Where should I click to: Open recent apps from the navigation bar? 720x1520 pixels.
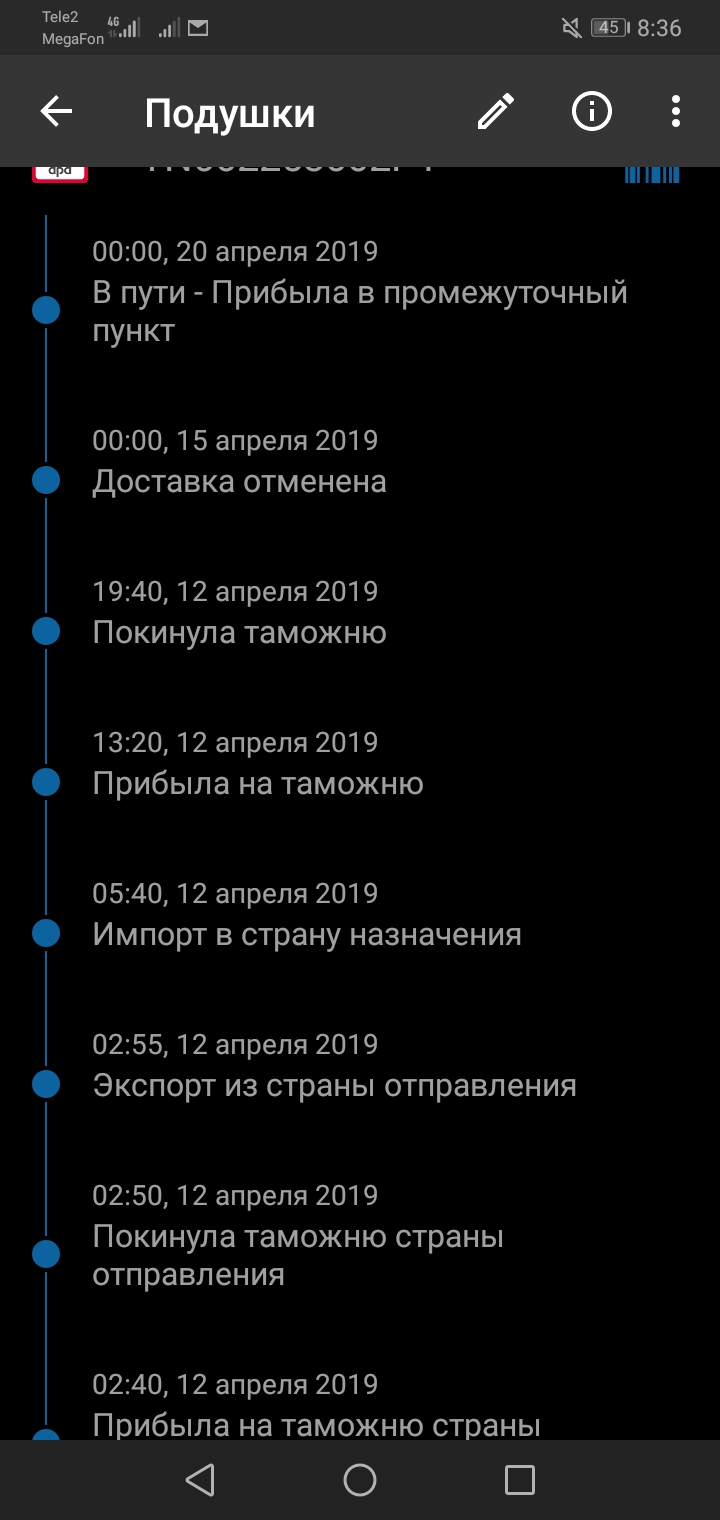(x=520, y=1480)
